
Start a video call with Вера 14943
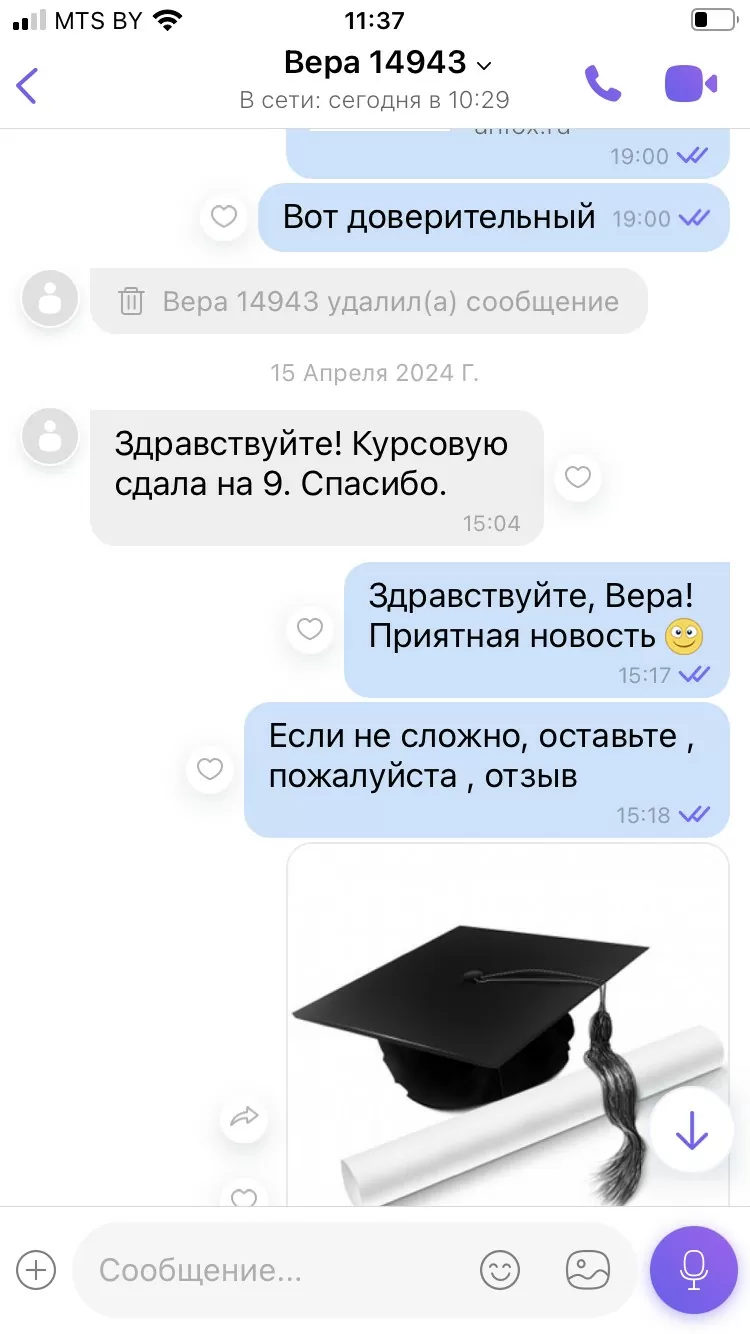coord(691,84)
